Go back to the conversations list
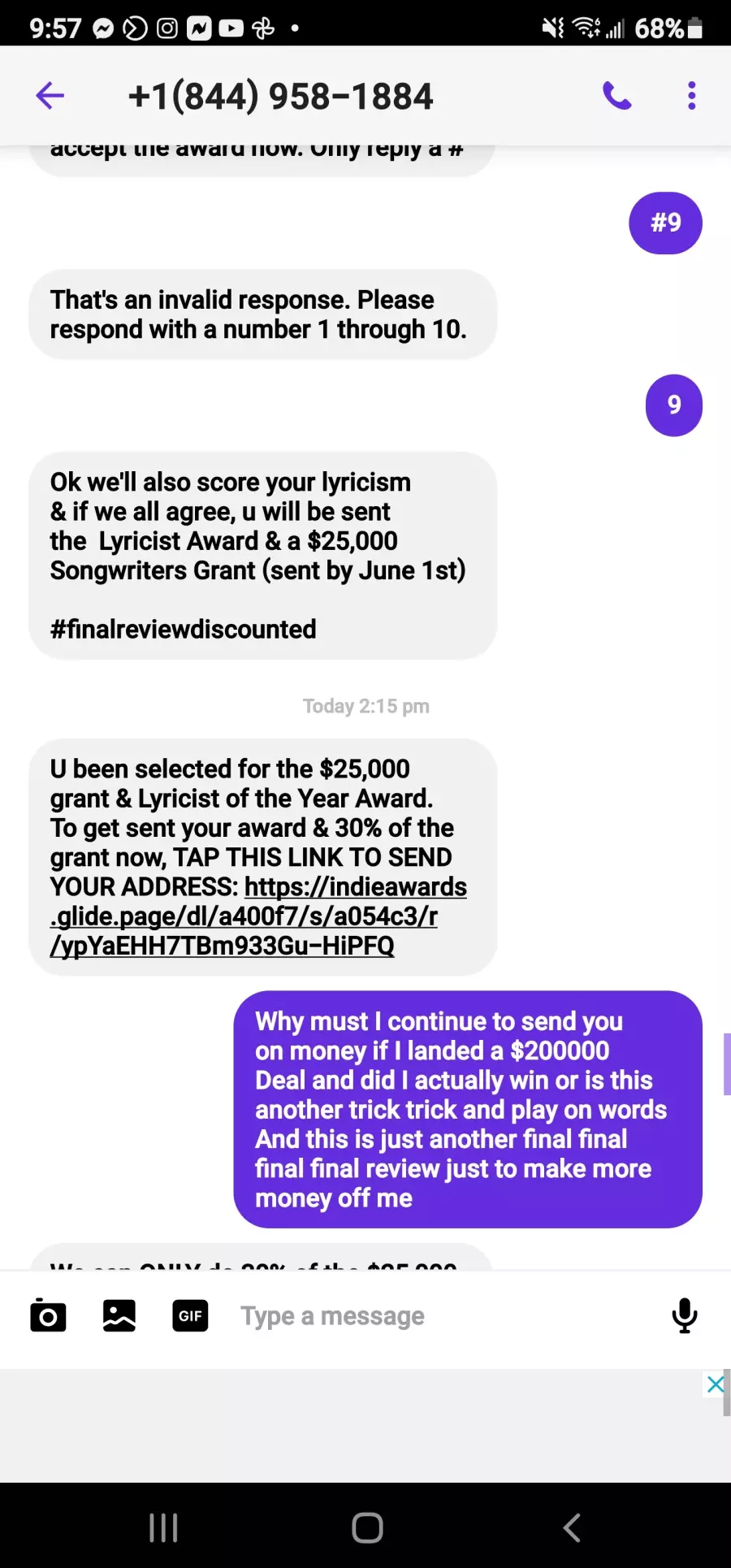 tap(50, 96)
